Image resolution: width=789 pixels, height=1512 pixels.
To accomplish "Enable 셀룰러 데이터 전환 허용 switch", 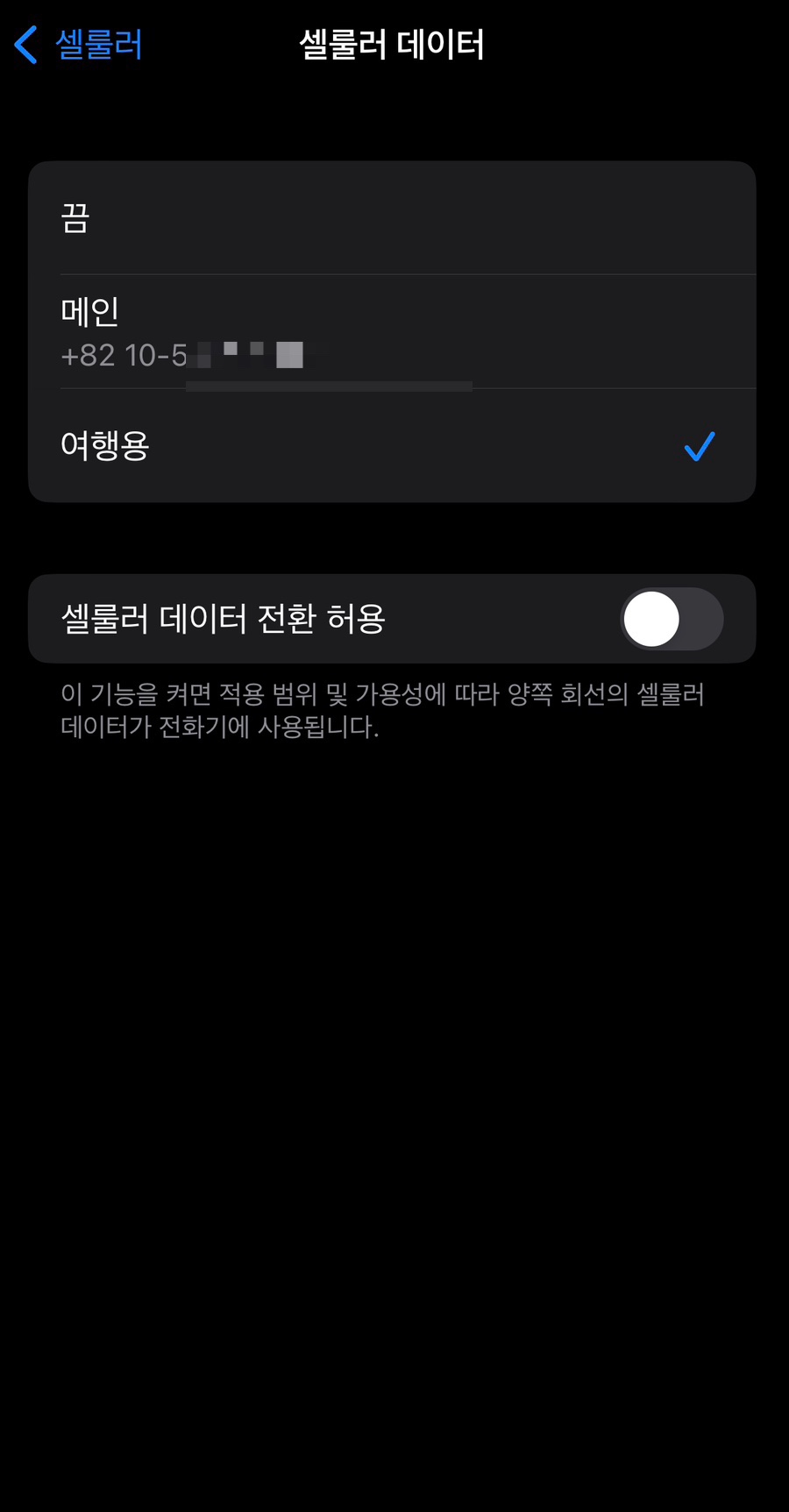I will (672, 619).
